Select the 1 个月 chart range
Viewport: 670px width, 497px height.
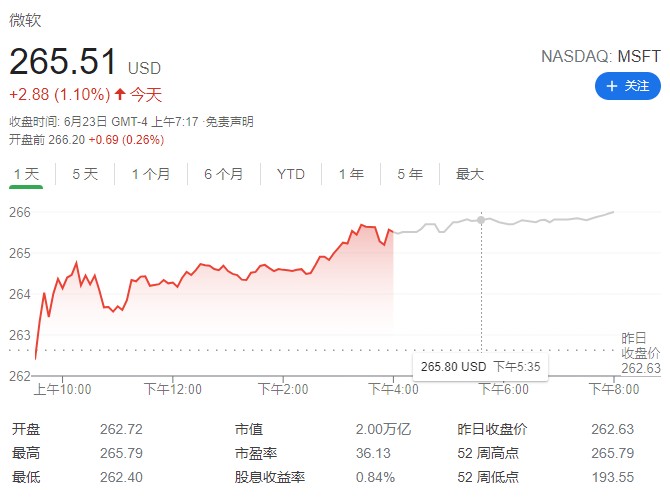(x=151, y=174)
